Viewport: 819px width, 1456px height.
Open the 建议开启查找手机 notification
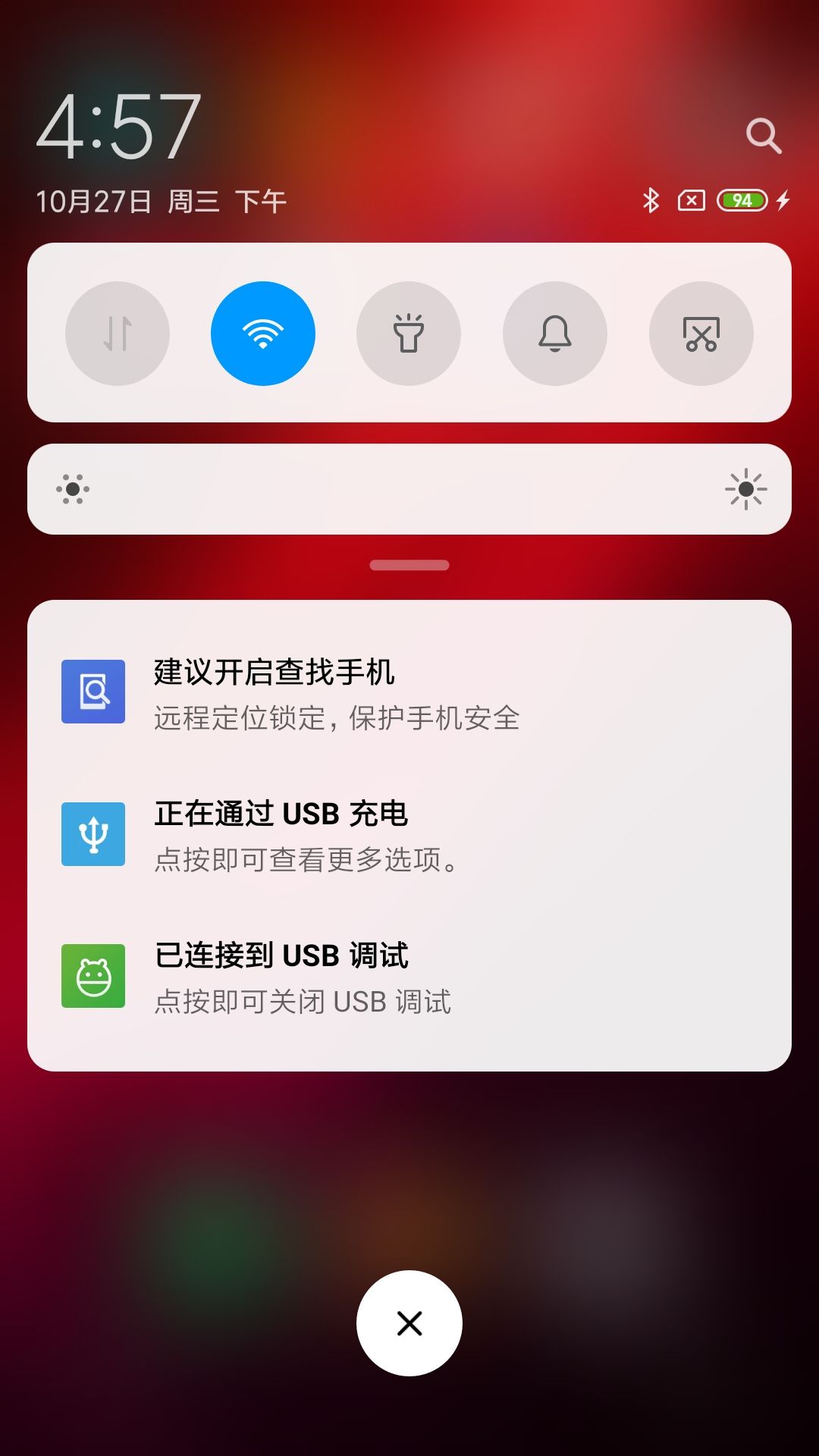click(x=409, y=693)
